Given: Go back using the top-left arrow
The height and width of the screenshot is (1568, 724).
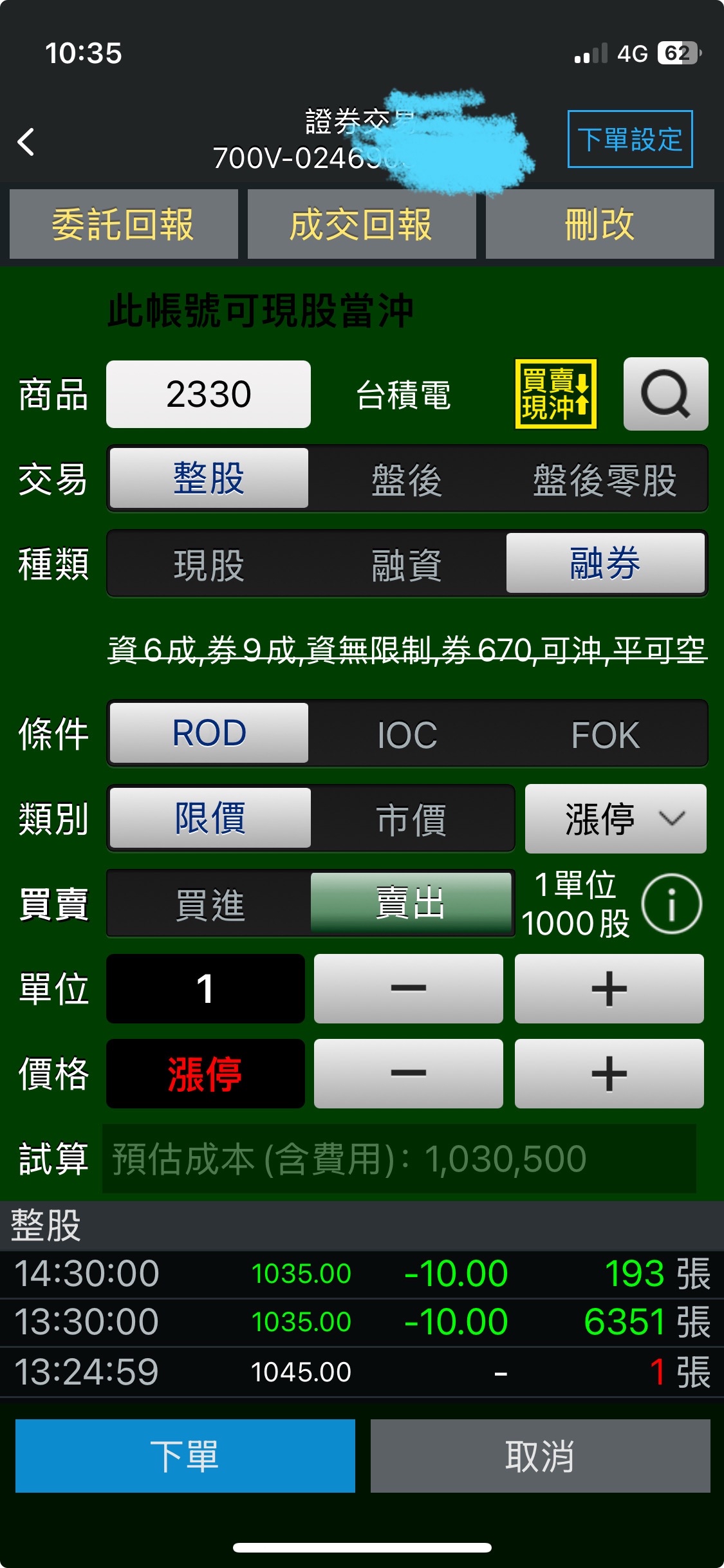Looking at the screenshot, I should pyautogui.click(x=26, y=142).
